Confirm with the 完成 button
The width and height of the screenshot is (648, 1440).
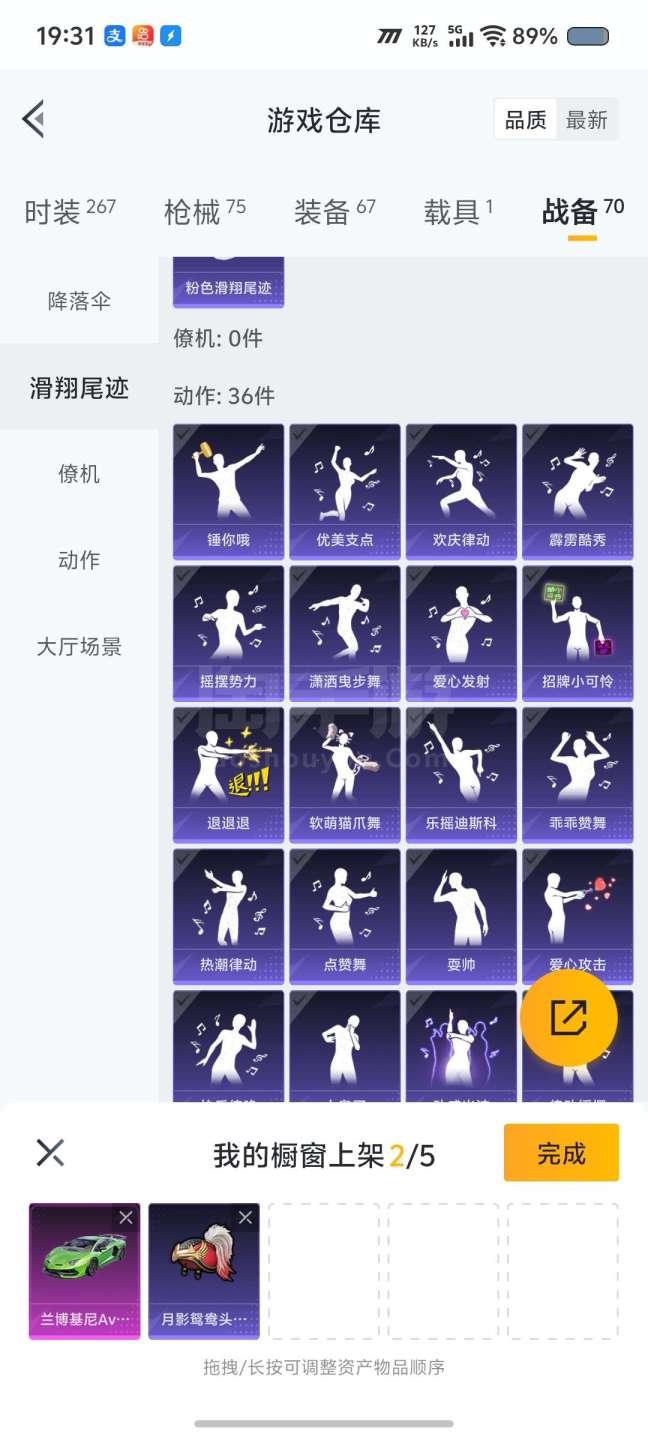pyautogui.click(x=561, y=1153)
